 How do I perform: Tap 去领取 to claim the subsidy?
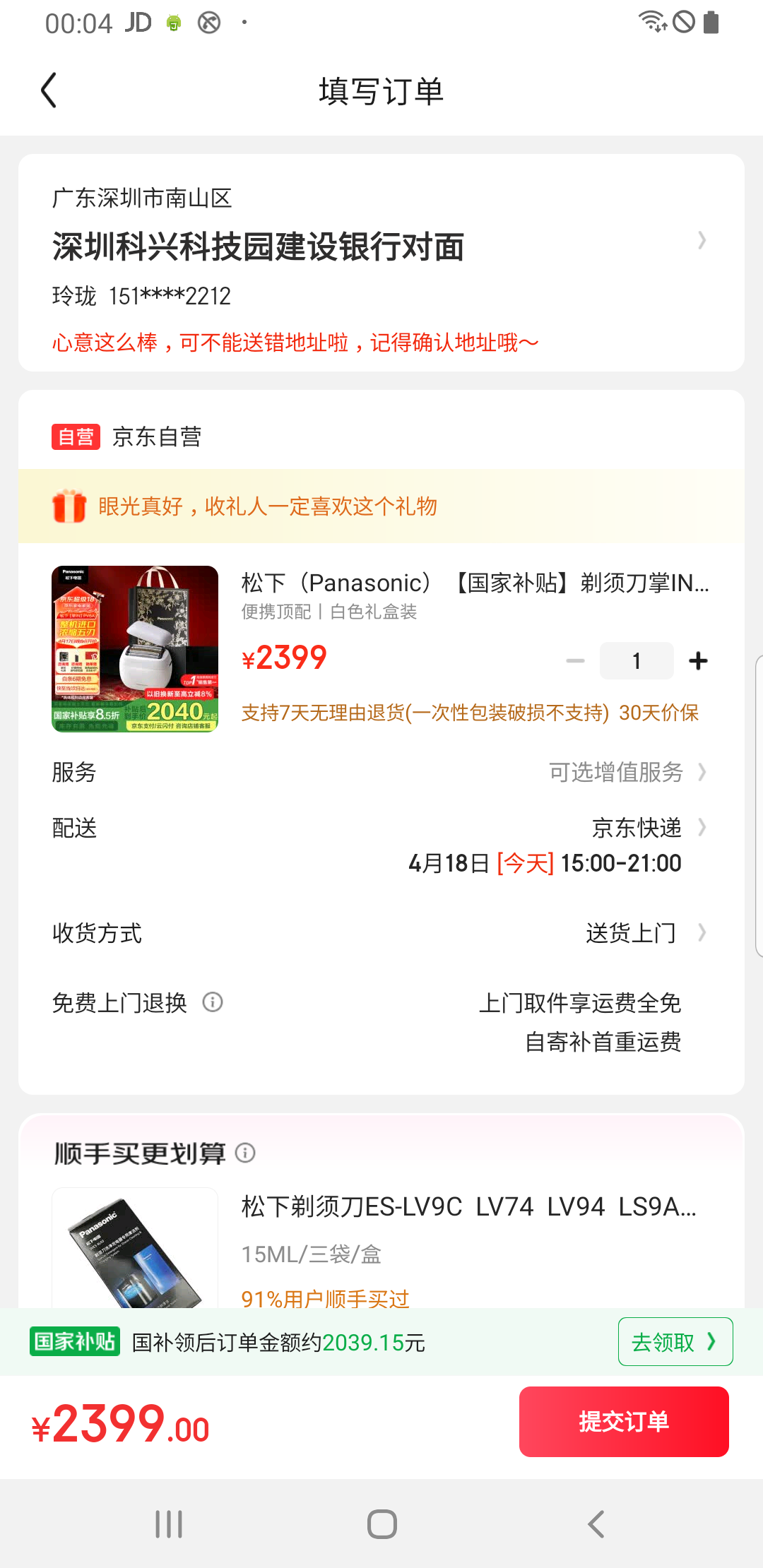[674, 1341]
